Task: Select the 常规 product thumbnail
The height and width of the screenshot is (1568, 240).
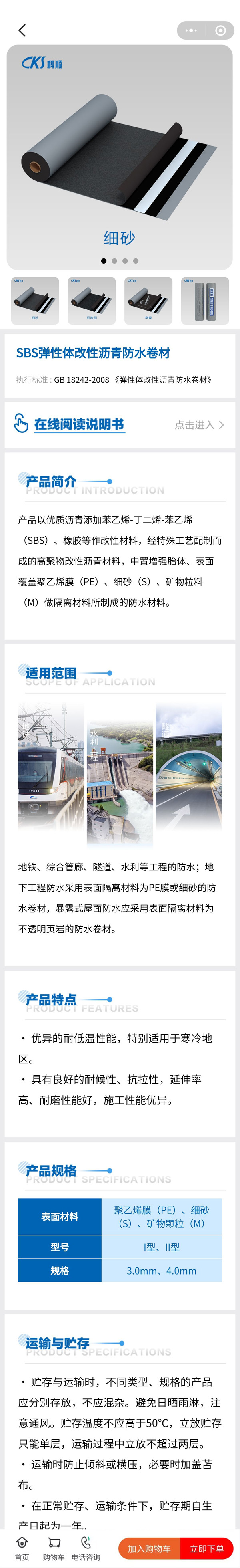Action: pyautogui.click(x=148, y=300)
